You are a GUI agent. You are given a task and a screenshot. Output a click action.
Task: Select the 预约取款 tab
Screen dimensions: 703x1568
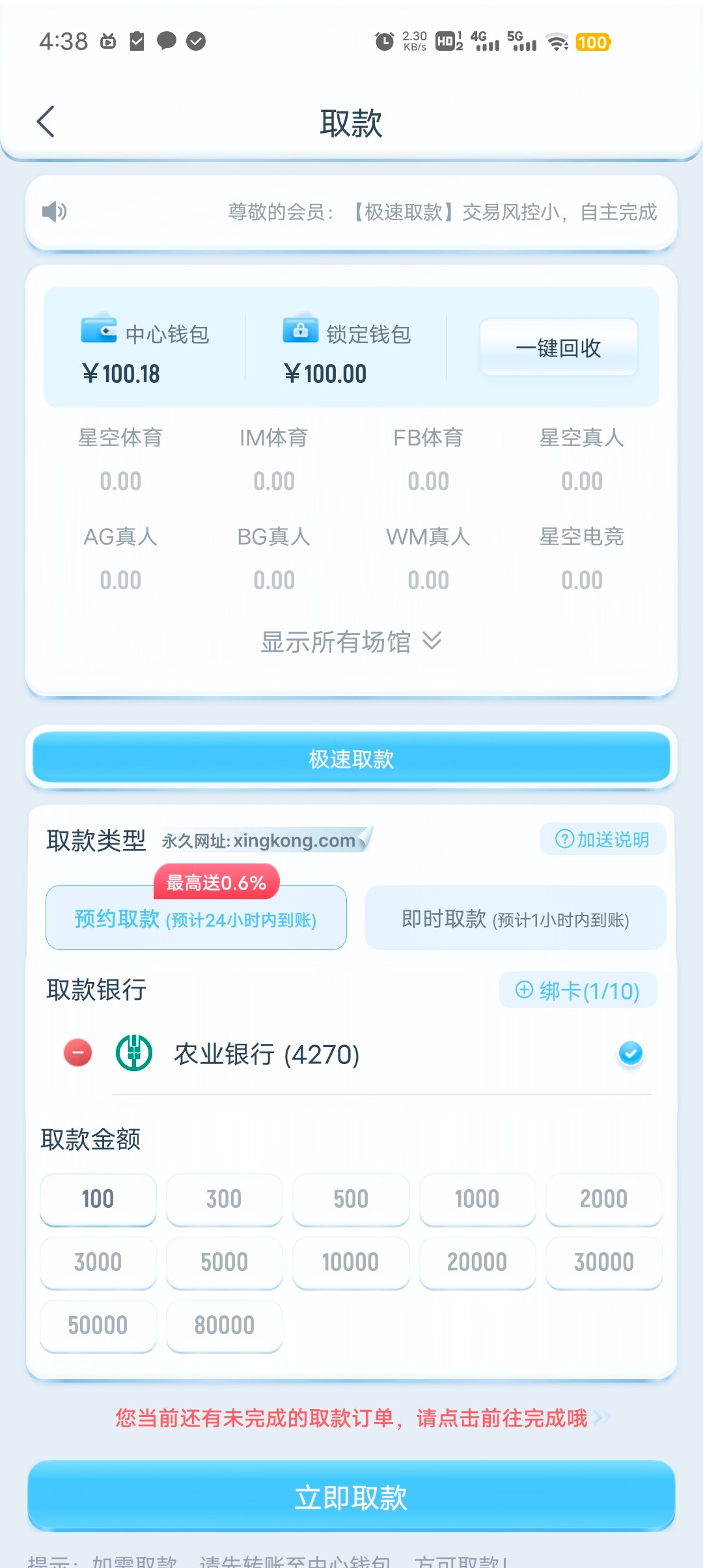click(x=195, y=918)
